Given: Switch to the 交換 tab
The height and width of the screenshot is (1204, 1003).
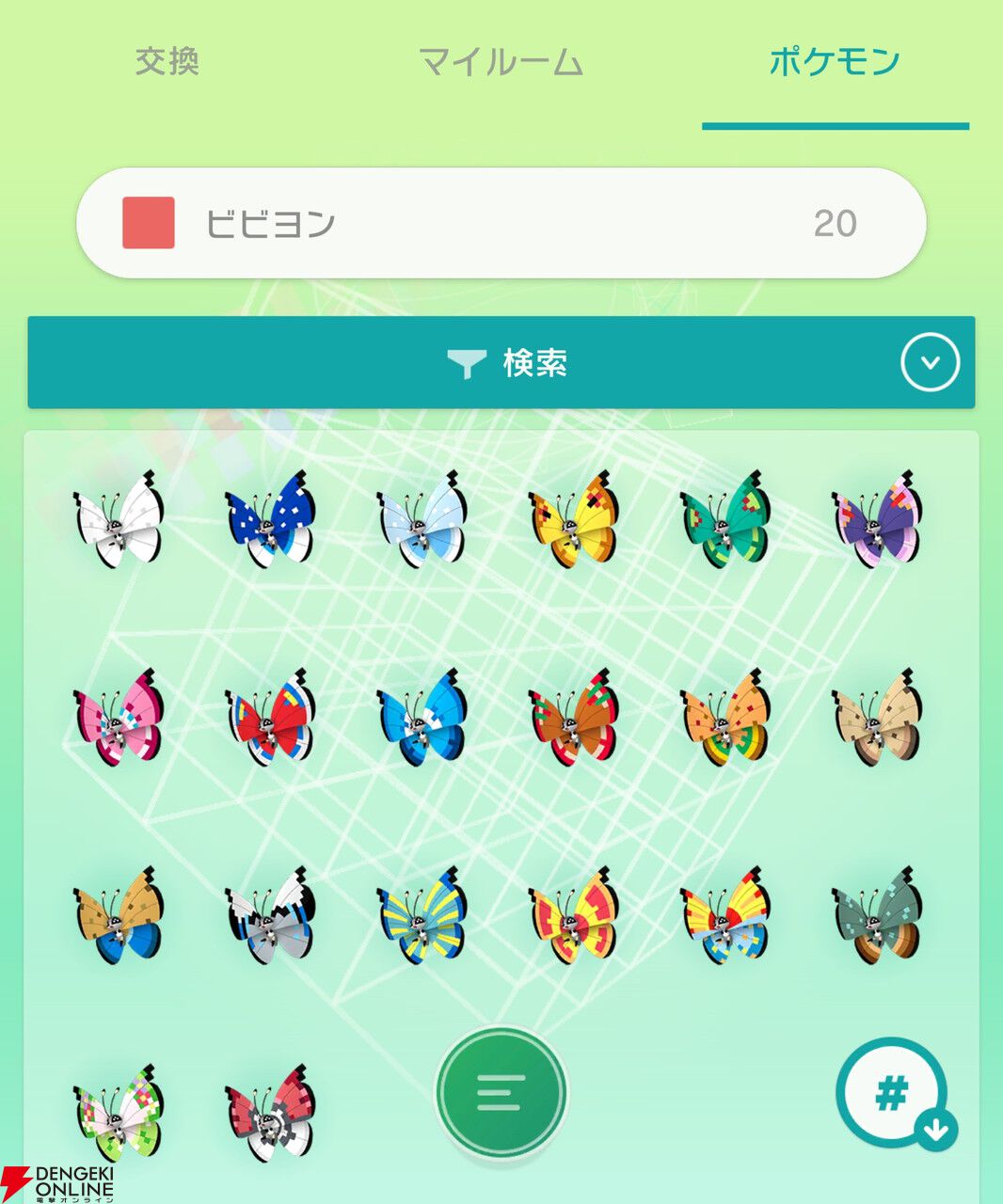Looking at the screenshot, I should click(167, 62).
